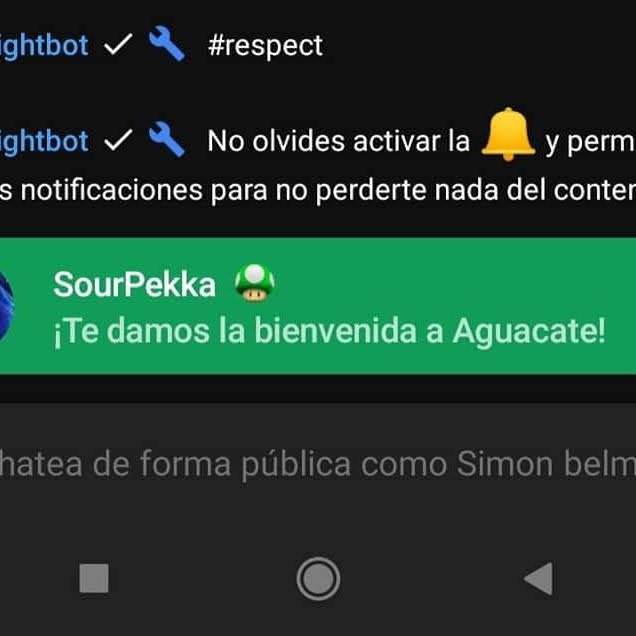
Task: Go back with the system back button
Action: (539, 578)
